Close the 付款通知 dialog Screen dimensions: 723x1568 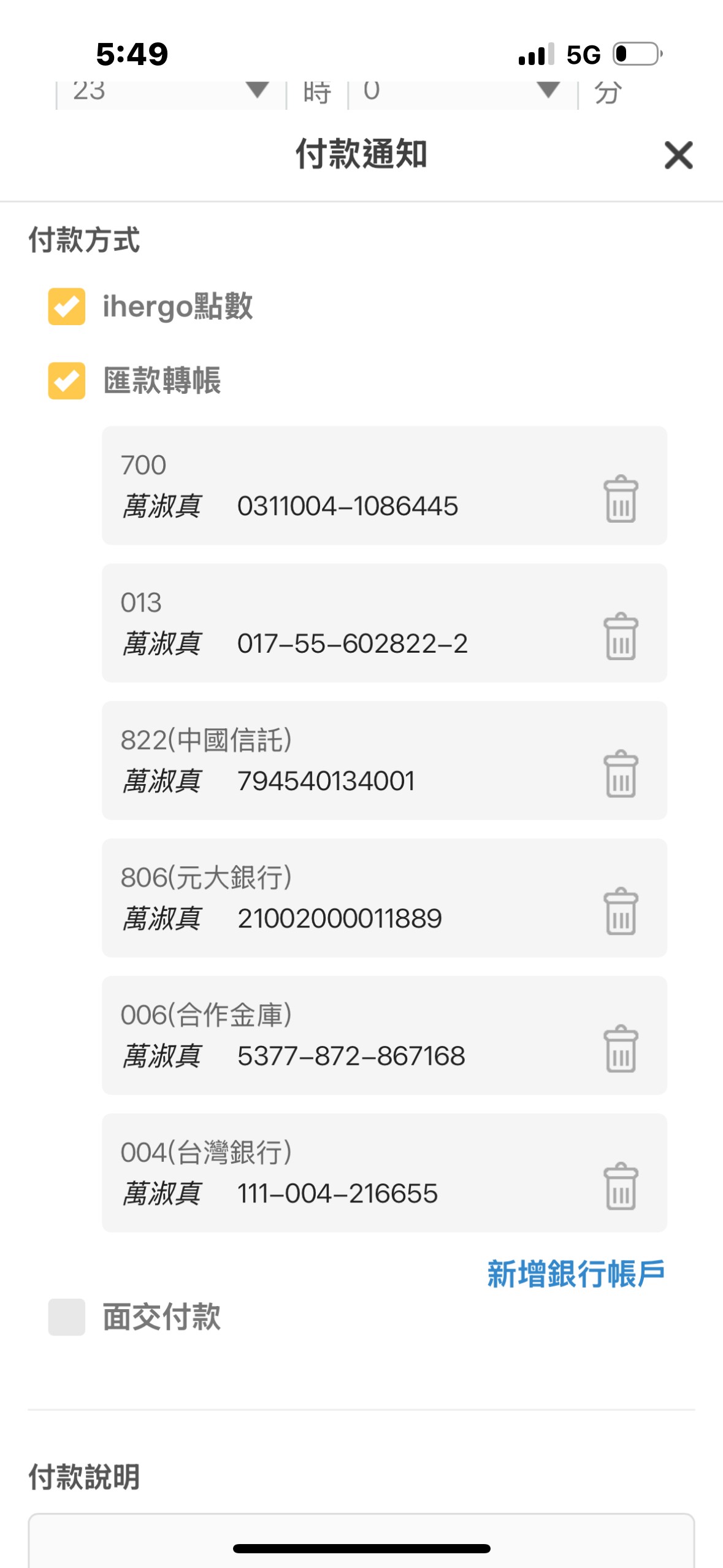pyautogui.click(x=678, y=155)
